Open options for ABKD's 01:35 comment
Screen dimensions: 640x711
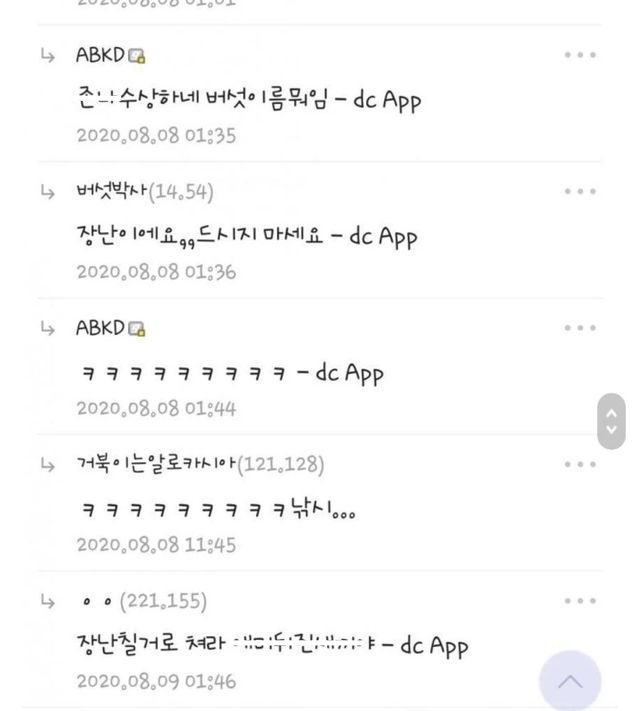click(580, 55)
